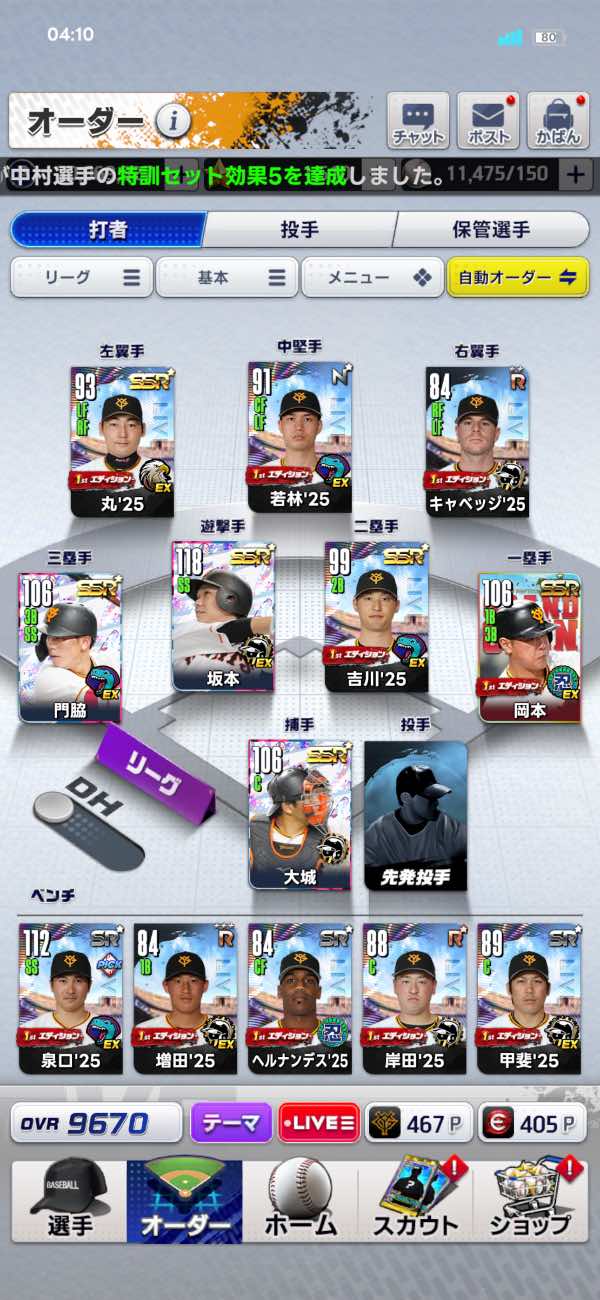This screenshot has height=1300, width=600.
Task: Open the メニュー button
Action: coord(372,278)
